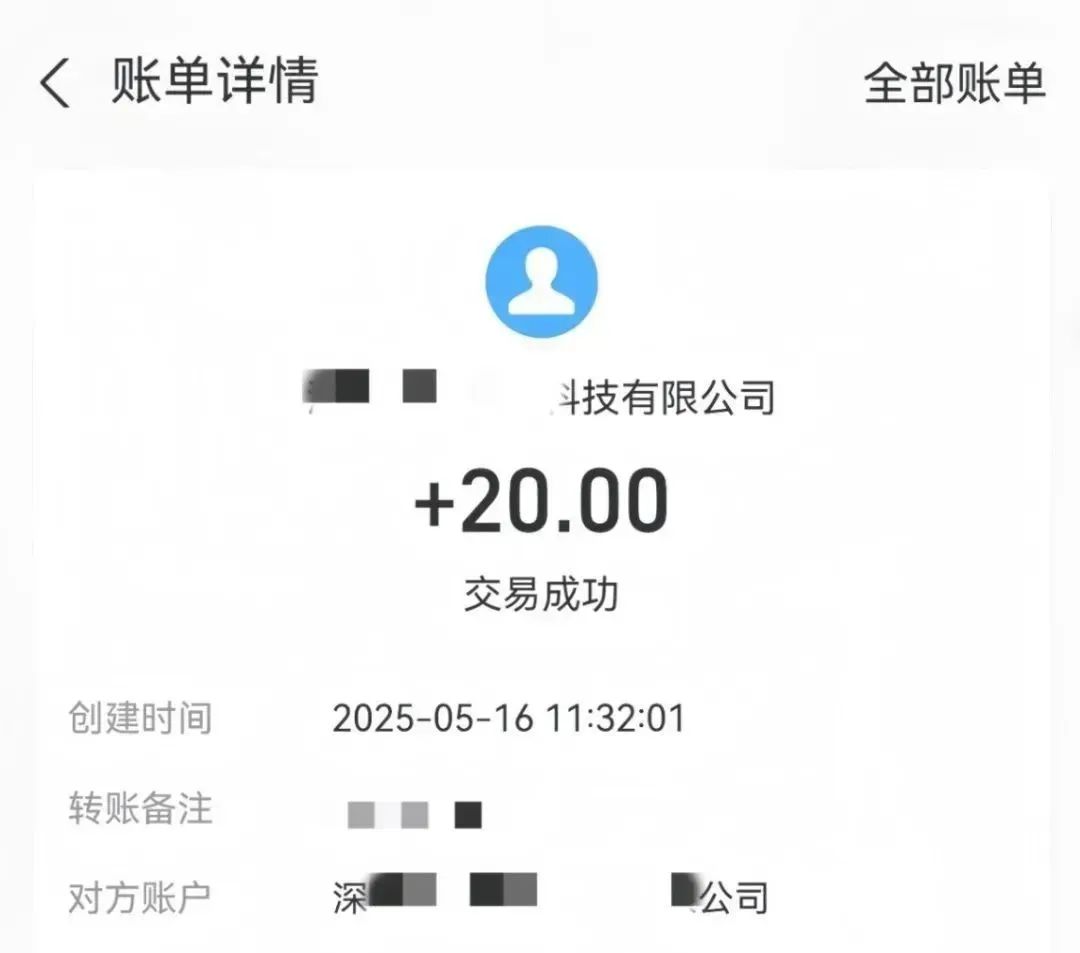Image resolution: width=1080 pixels, height=953 pixels.
Task: Open 全部账单 to view all bills
Action: [953, 83]
